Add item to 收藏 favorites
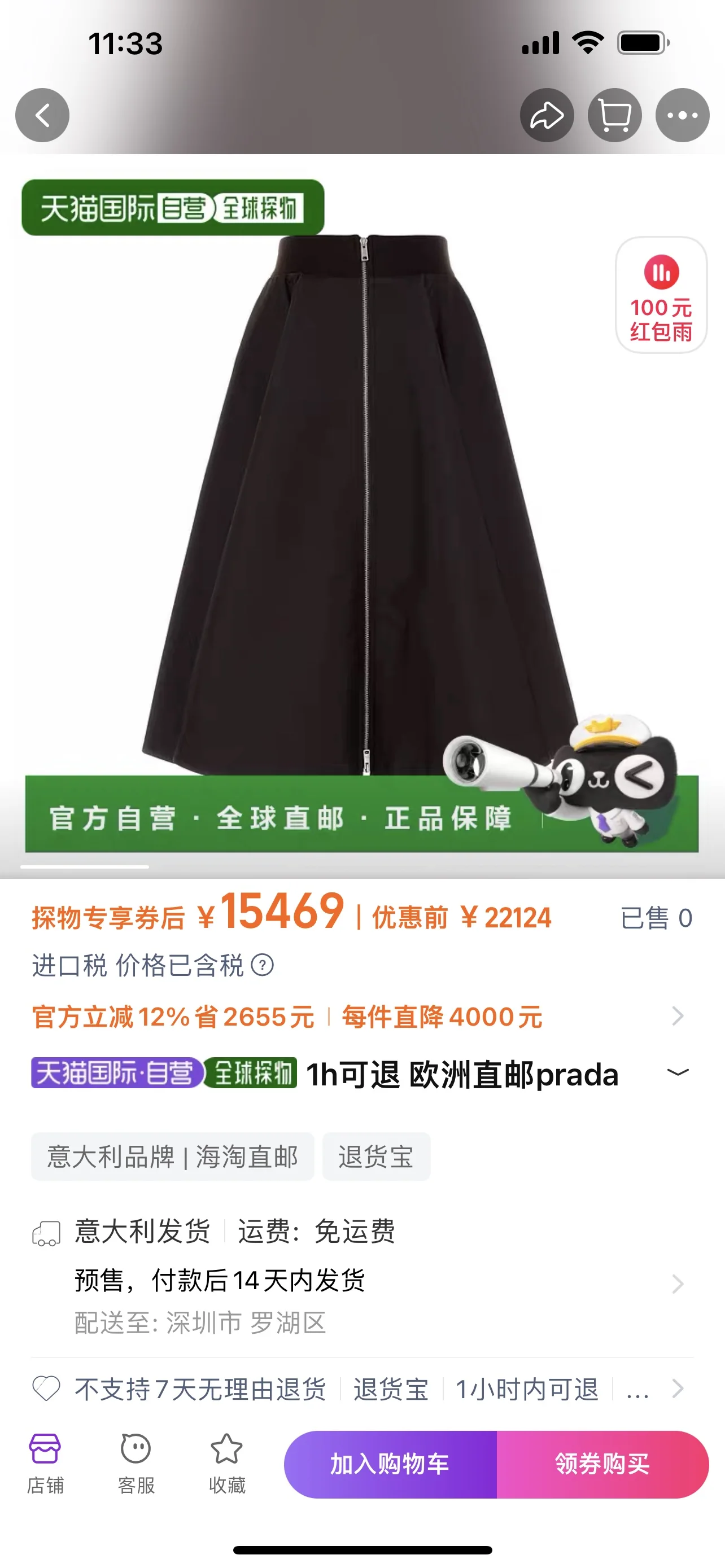The height and width of the screenshot is (1568, 725). pyautogui.click(x=226, y=1464)
